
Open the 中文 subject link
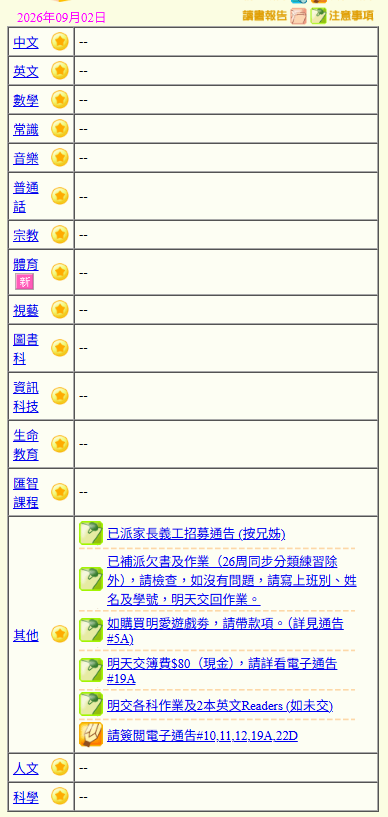[26, 43]
